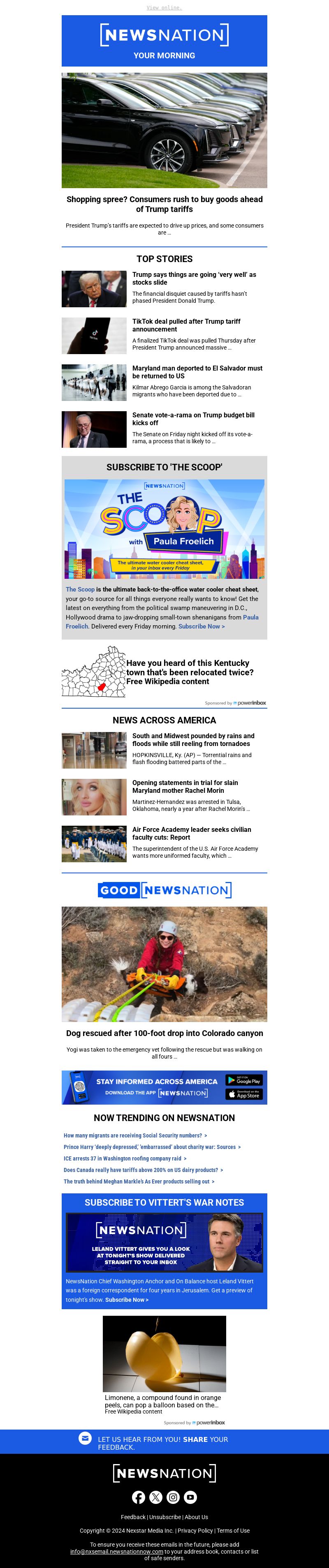Open the Rachel Morin trial article

(185, 786)
